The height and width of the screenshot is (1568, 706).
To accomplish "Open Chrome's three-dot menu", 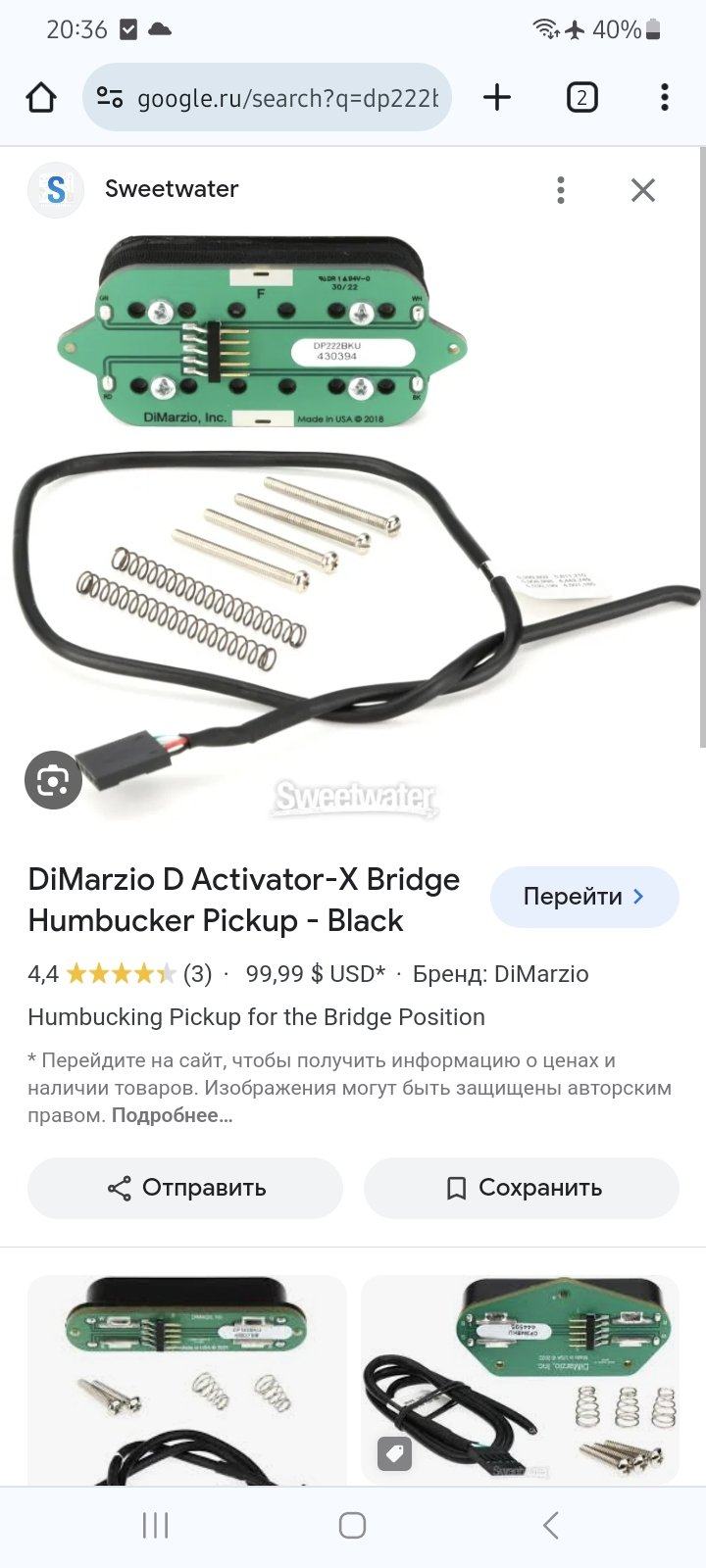I will (665, 97).
